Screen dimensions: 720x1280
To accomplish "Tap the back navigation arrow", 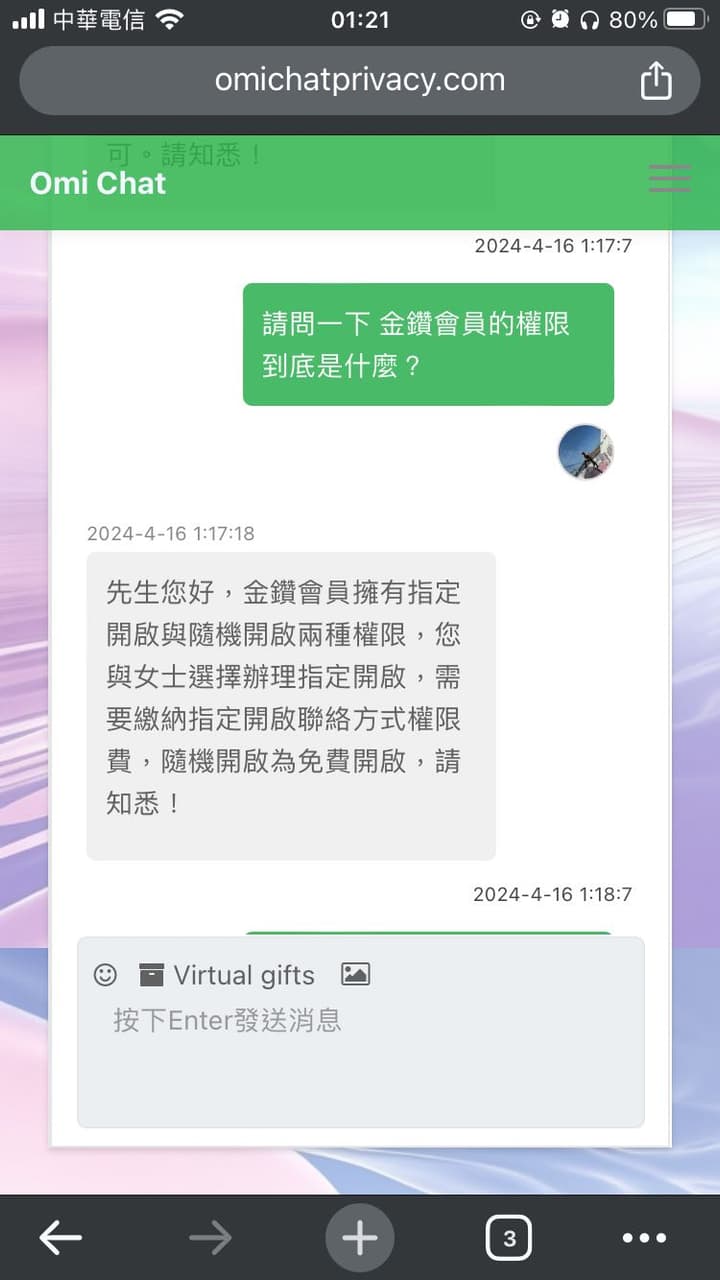I will (x=60, y=1237).
